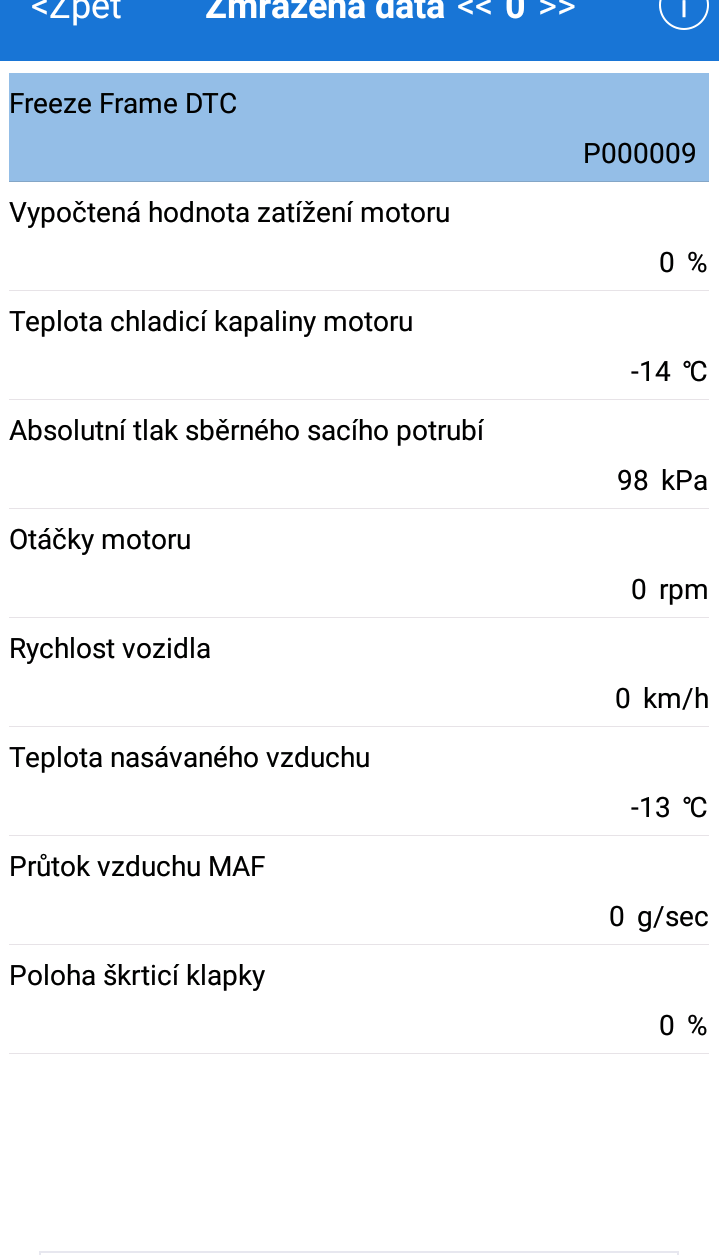Open the Freeze Frame DTC P000009 row
The image size is (719, 1255).
click(359, 128)
